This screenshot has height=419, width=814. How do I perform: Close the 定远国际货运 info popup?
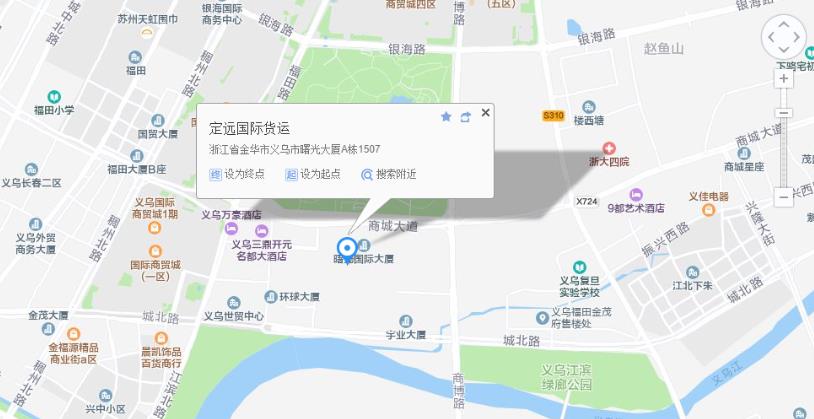pyautogui.click(x=485, y=113)
